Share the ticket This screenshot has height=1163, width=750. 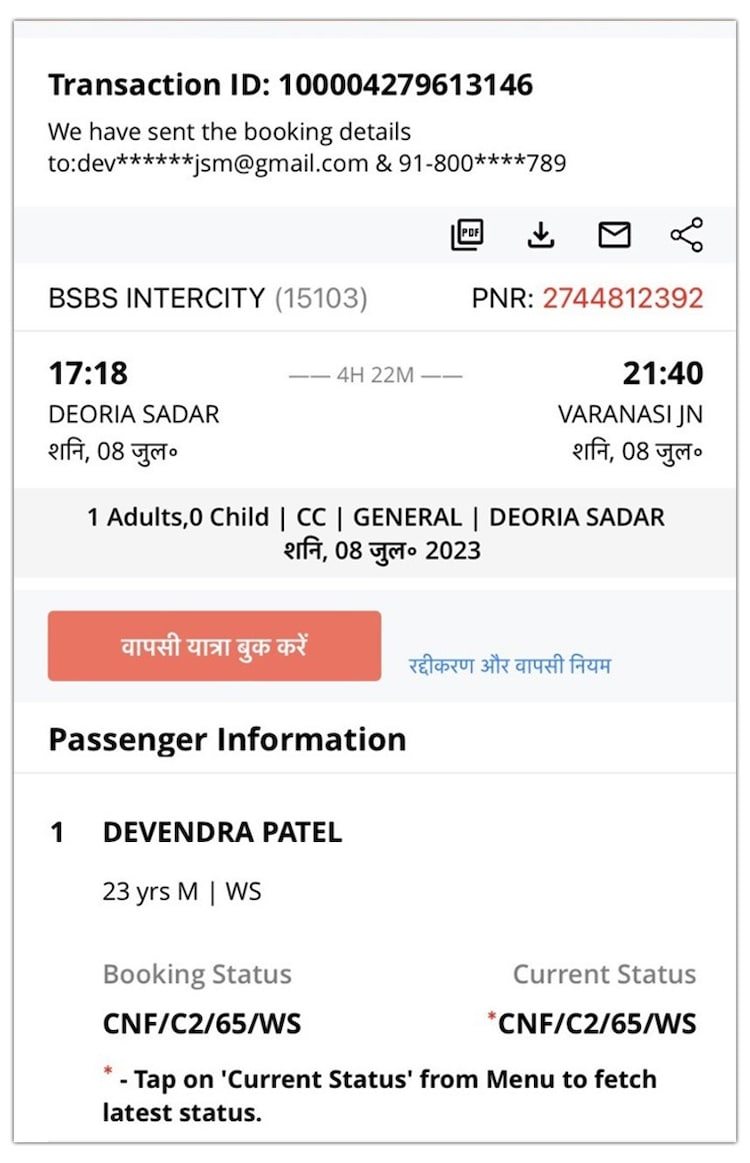coord(686,235)
